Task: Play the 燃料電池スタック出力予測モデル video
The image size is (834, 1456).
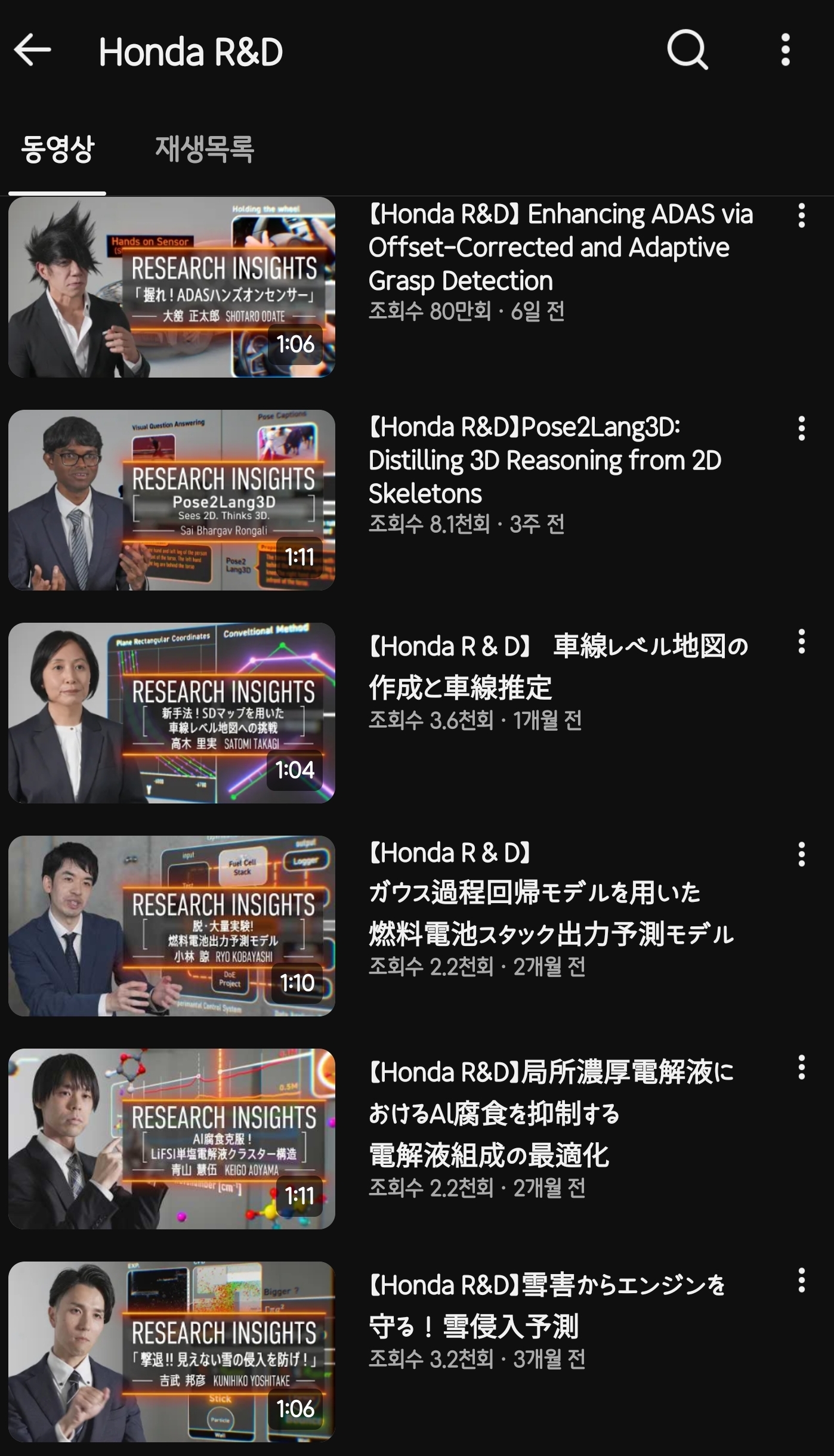Action: click(172, 926)
